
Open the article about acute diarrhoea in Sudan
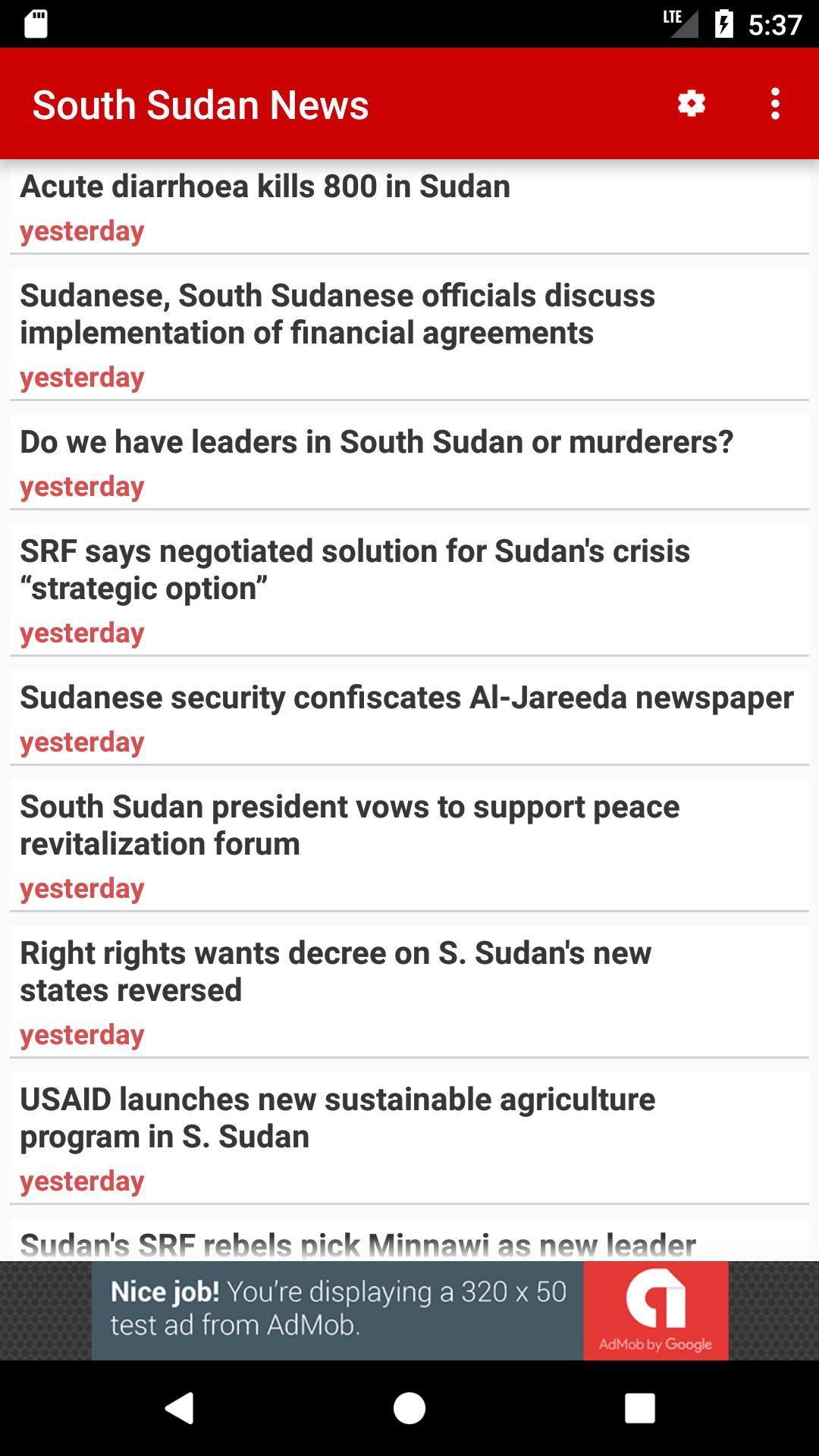[265, 185]
